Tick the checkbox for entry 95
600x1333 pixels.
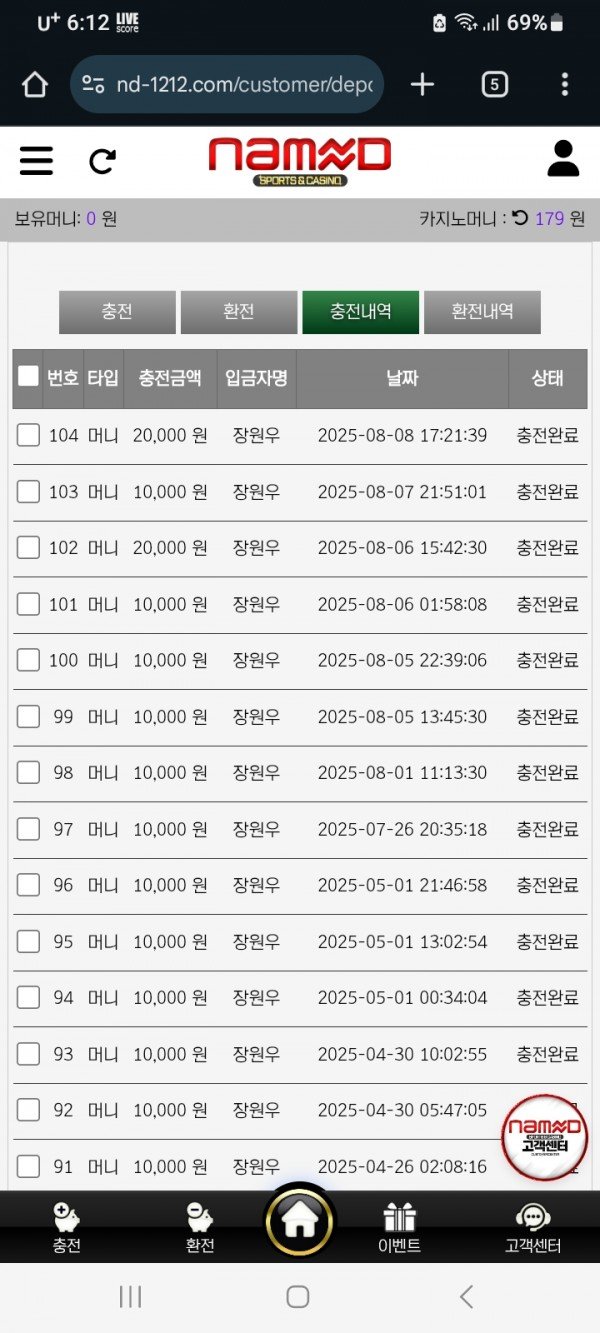28,941
